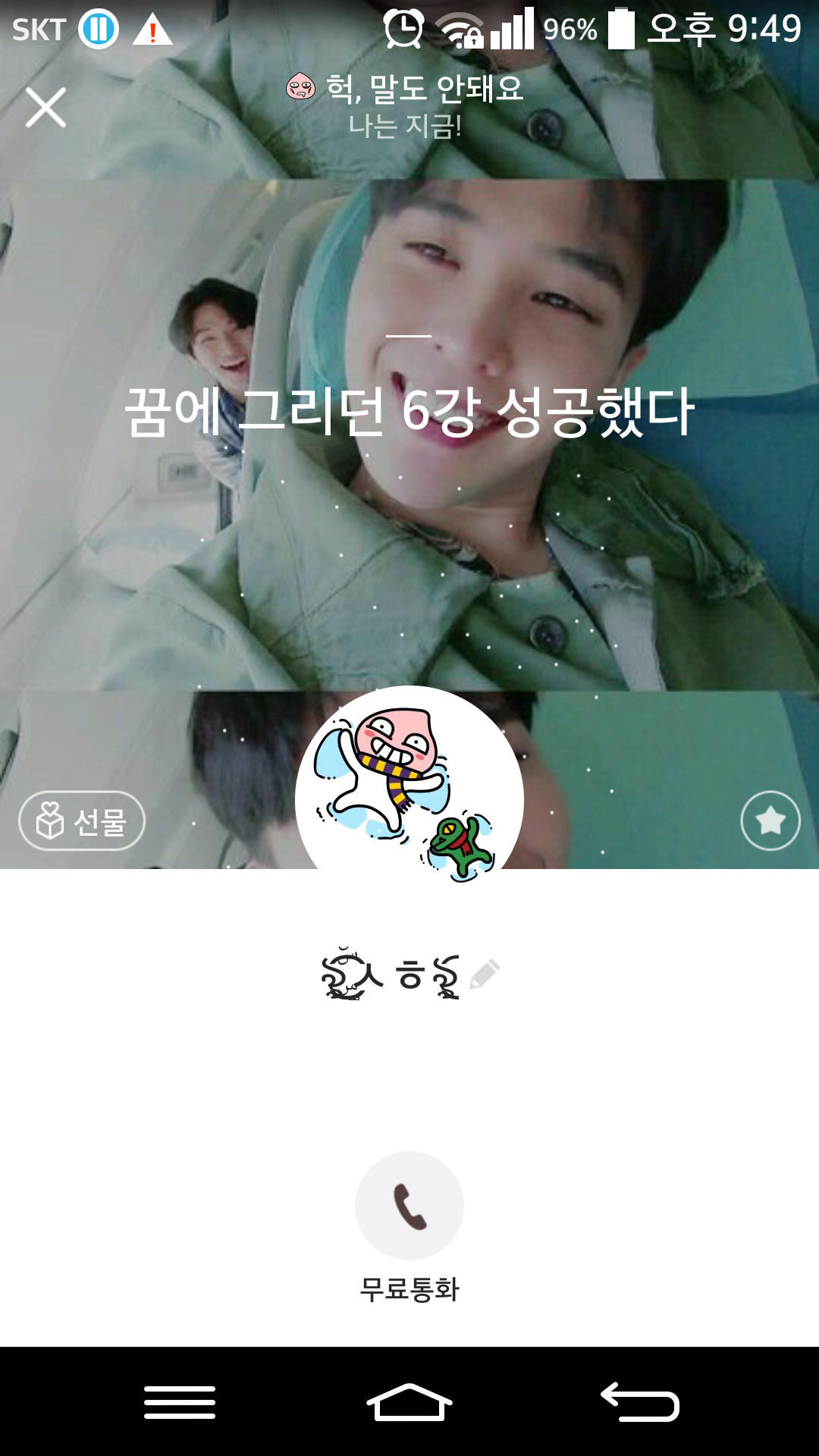This screenshot has height=1456, width=819.
Task: Go back with the system back button
Action: [x=639, y=1401]
